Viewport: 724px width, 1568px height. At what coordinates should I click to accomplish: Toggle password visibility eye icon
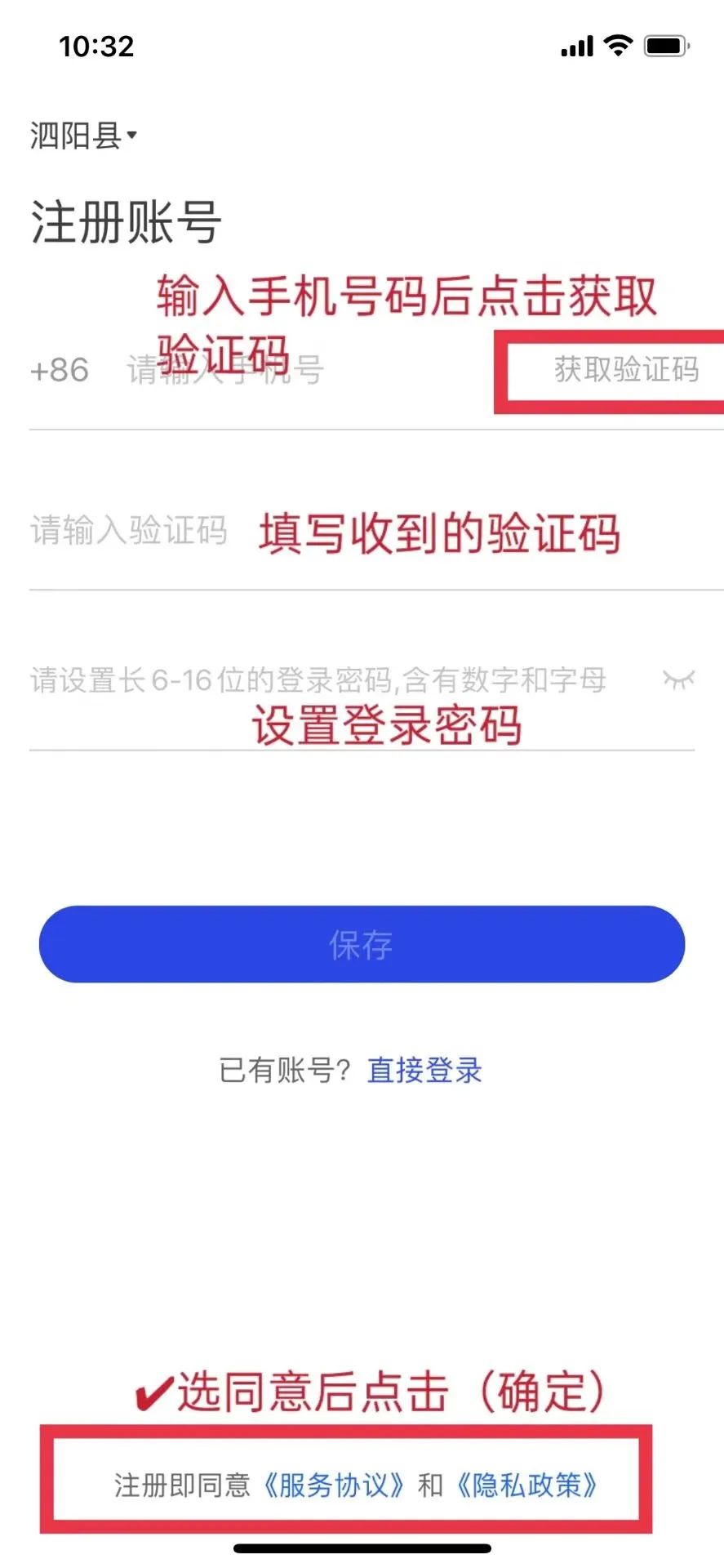[678, 679]
